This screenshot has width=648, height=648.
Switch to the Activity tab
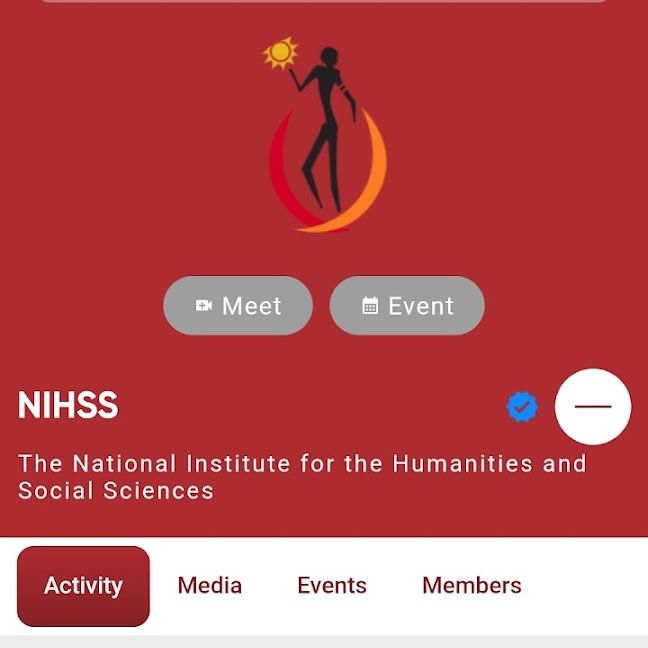[x=83, y=586]
